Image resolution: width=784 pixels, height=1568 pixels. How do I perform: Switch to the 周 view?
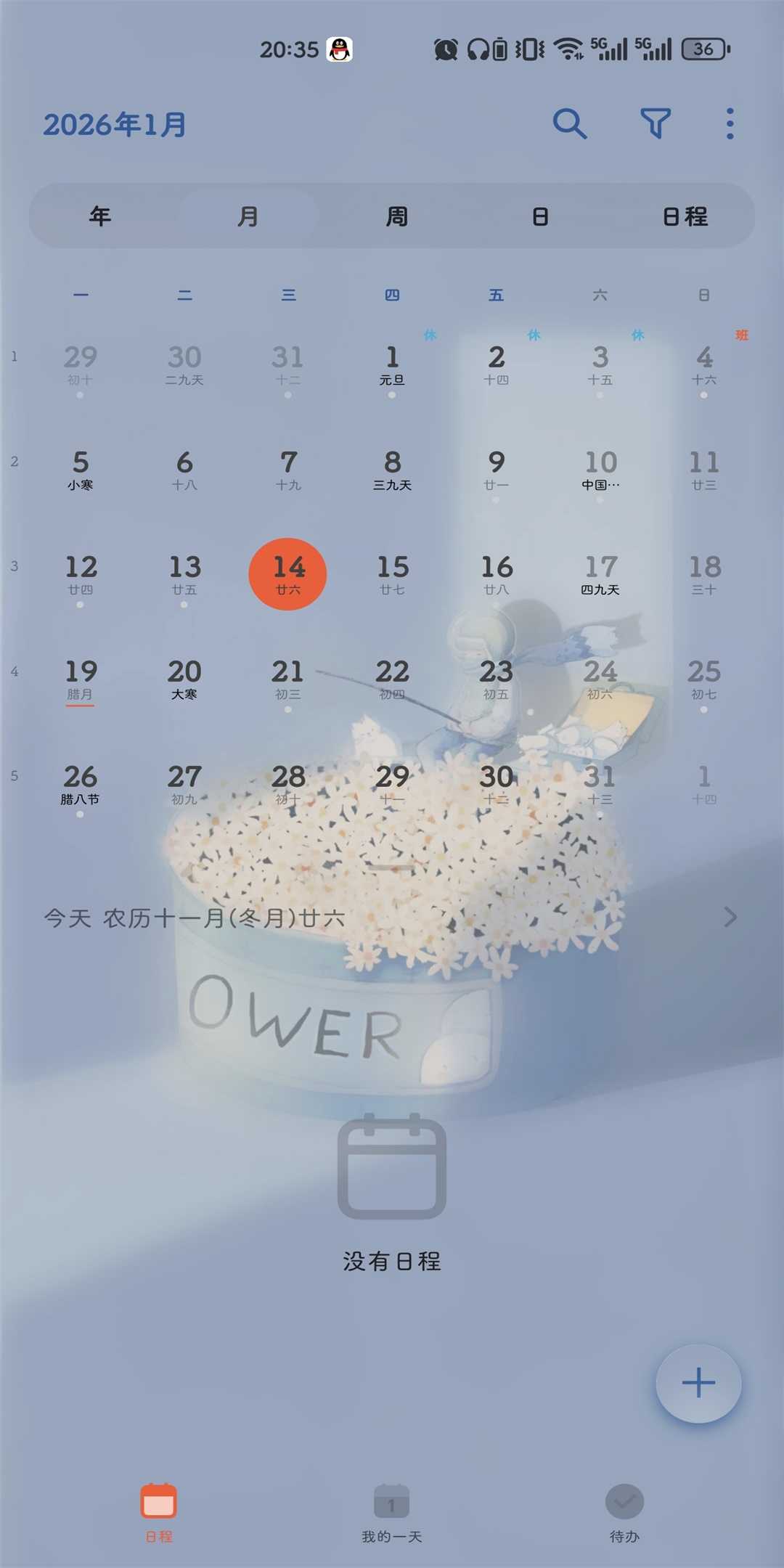pyautogui.click(x=396, y=216)
